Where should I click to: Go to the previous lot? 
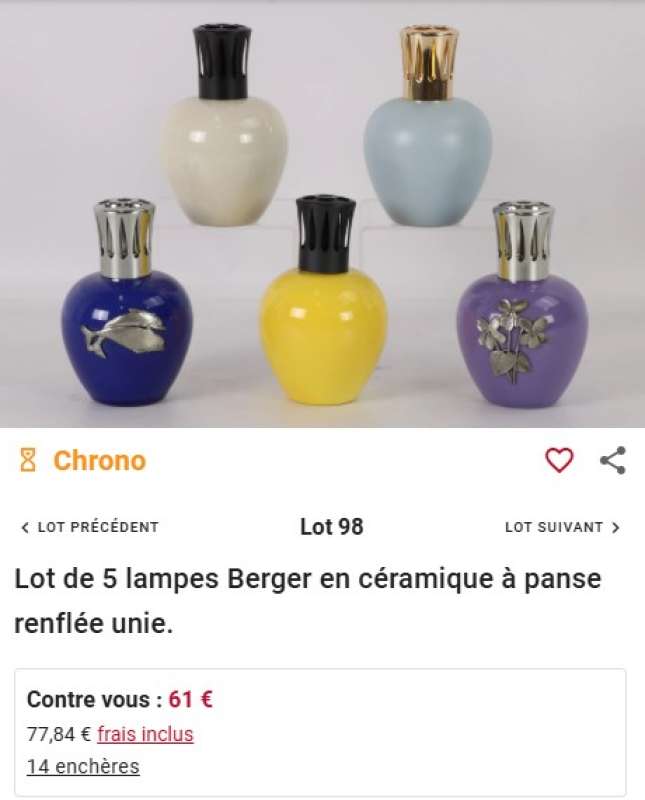(x=90, y=527)
